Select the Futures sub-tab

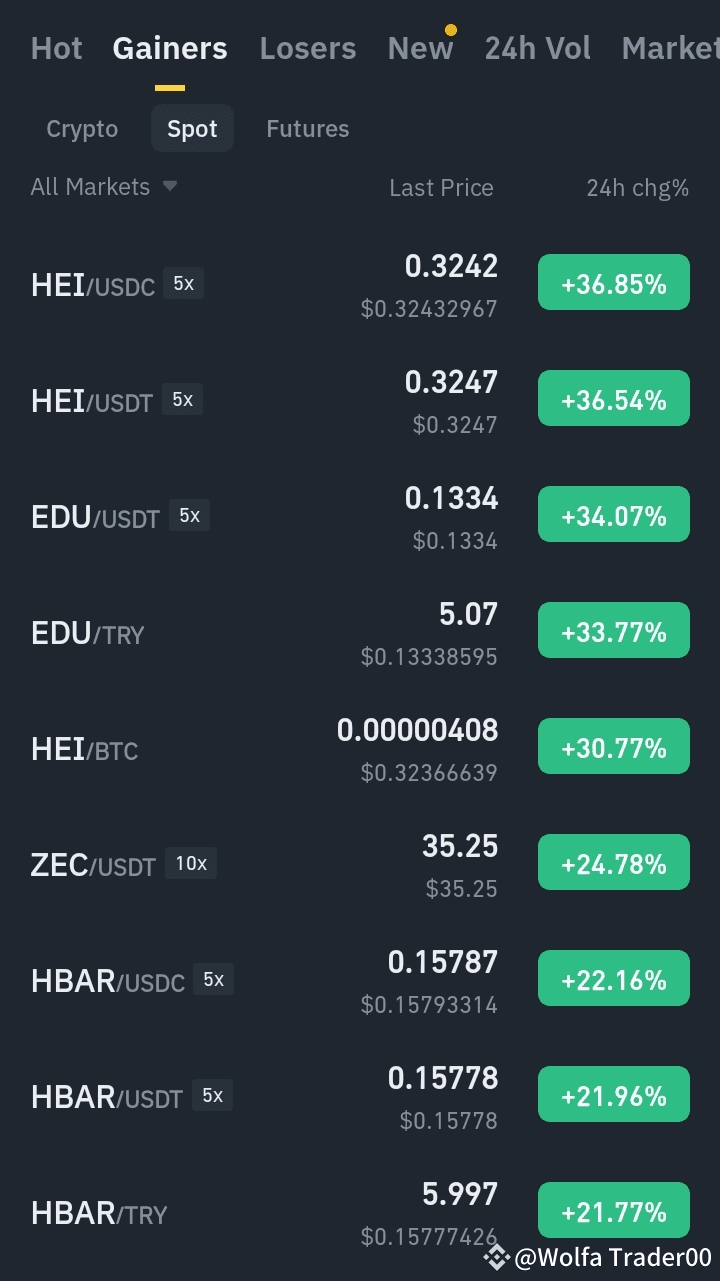click(x=308, y=129)
